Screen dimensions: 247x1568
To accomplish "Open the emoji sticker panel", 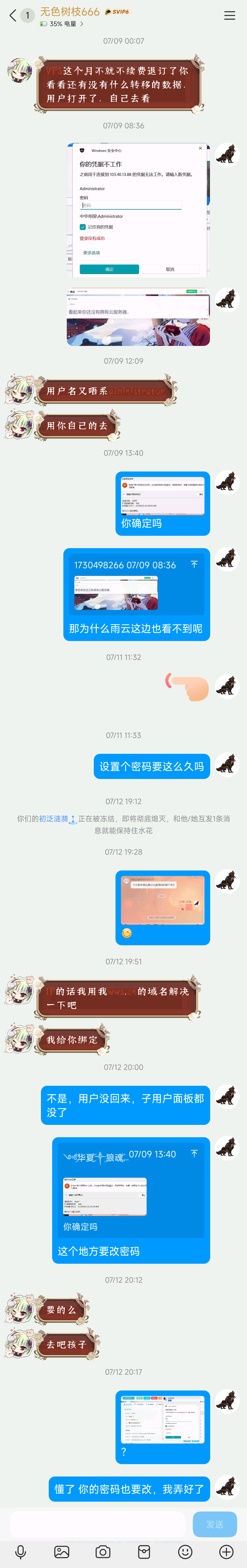I will [185, 1552].
